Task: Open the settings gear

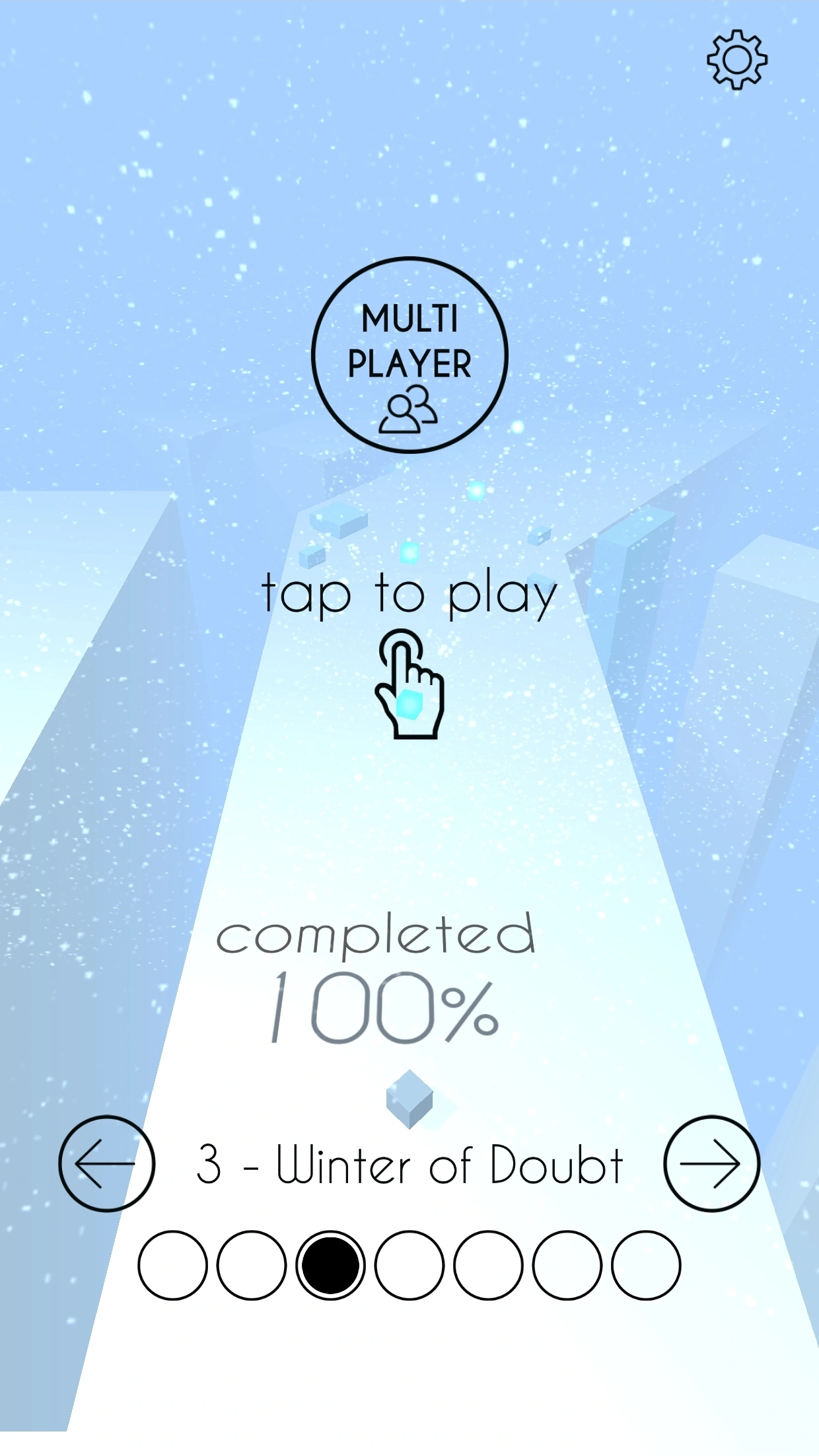Action: [x=737, y=59]
